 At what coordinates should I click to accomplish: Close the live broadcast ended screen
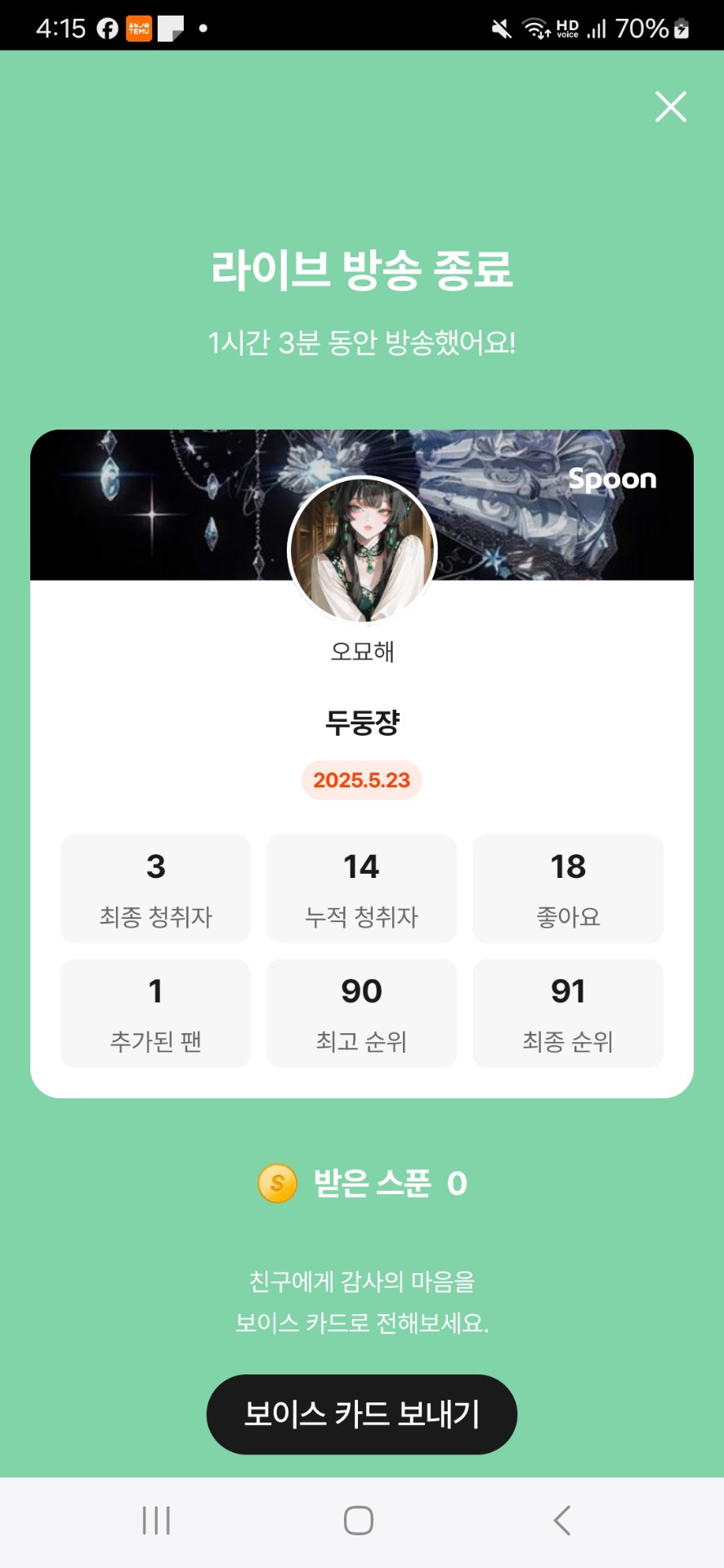point(671,107)
